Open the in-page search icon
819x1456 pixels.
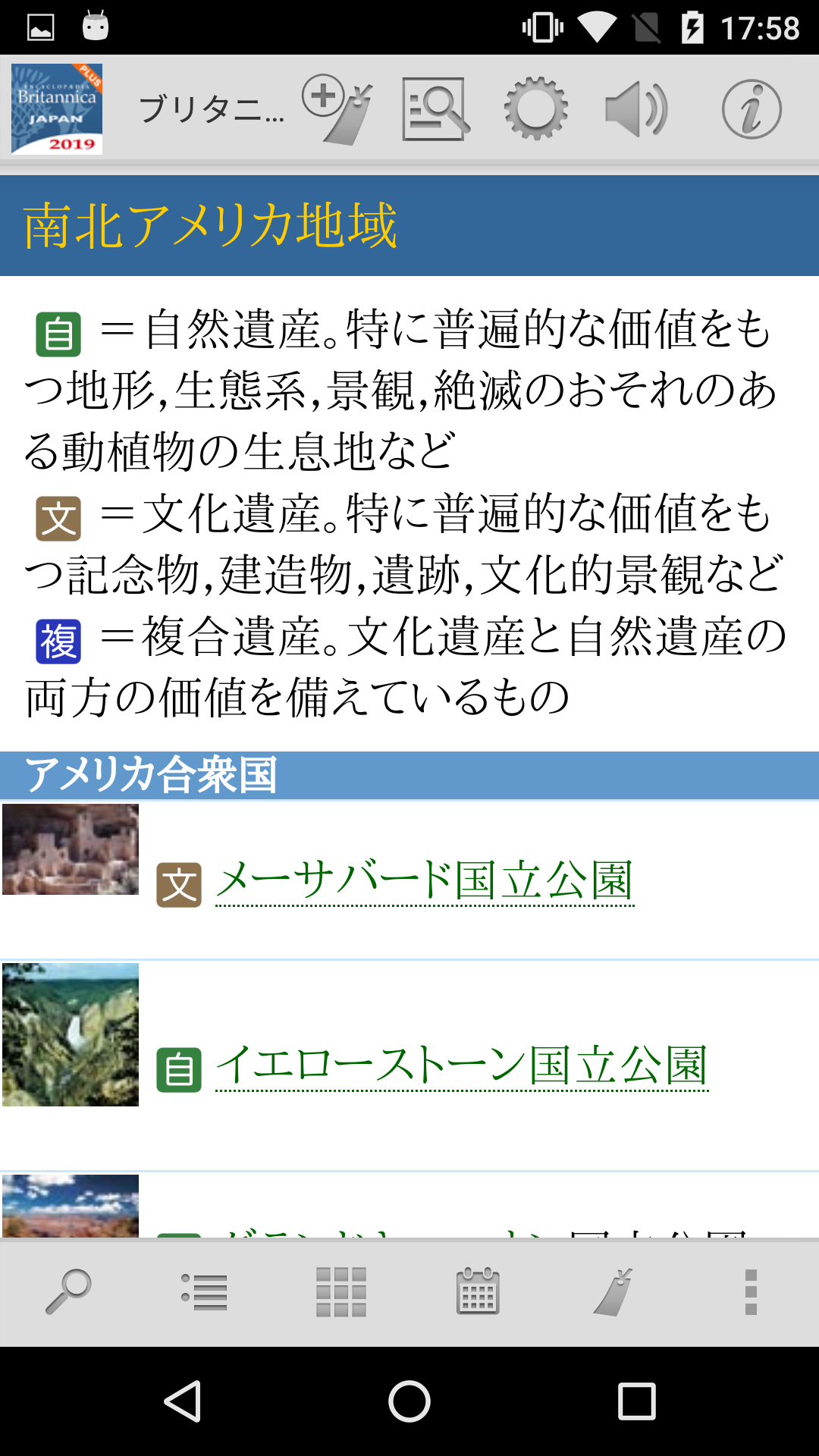pos(435,109)
